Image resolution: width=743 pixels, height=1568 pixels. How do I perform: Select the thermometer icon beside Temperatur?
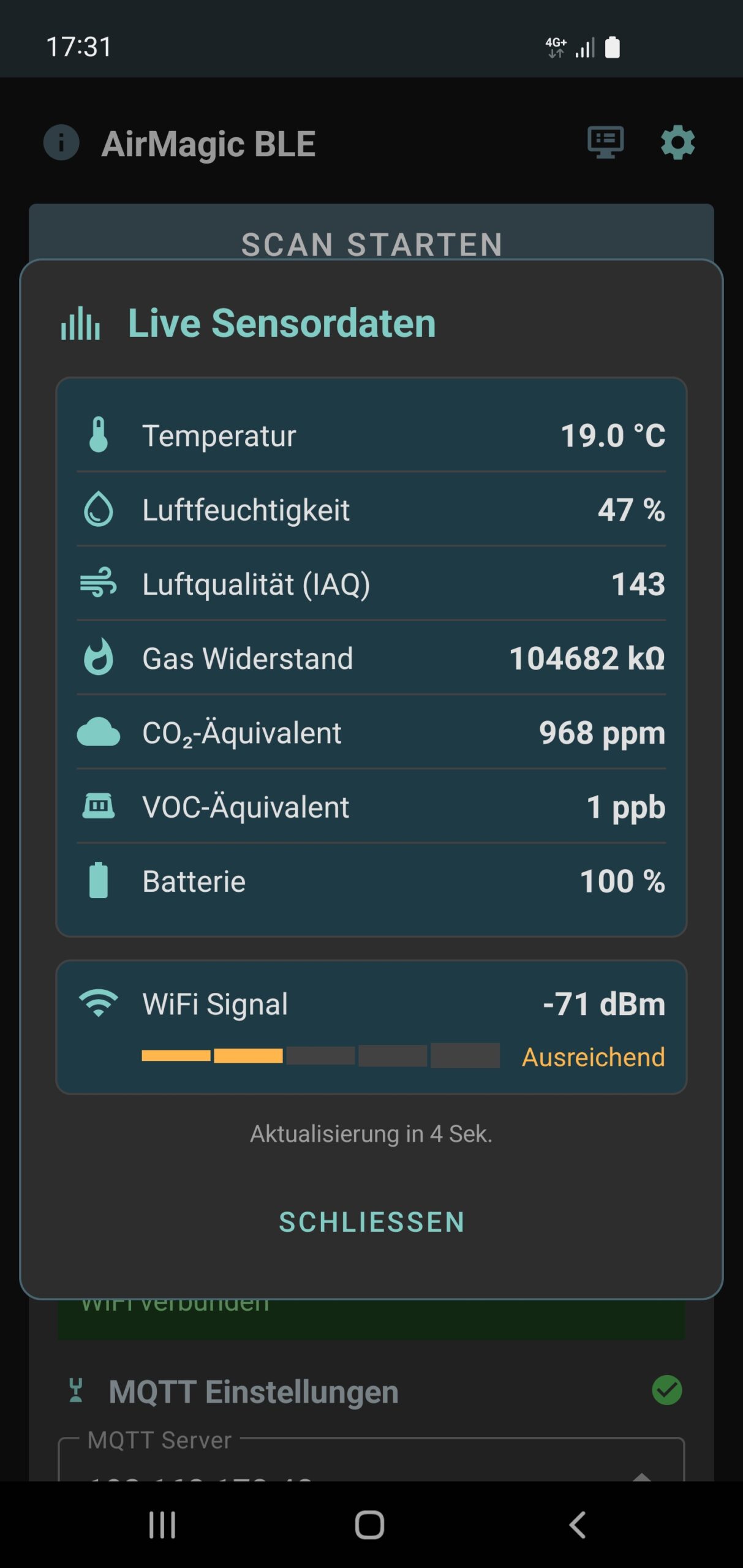98,435
